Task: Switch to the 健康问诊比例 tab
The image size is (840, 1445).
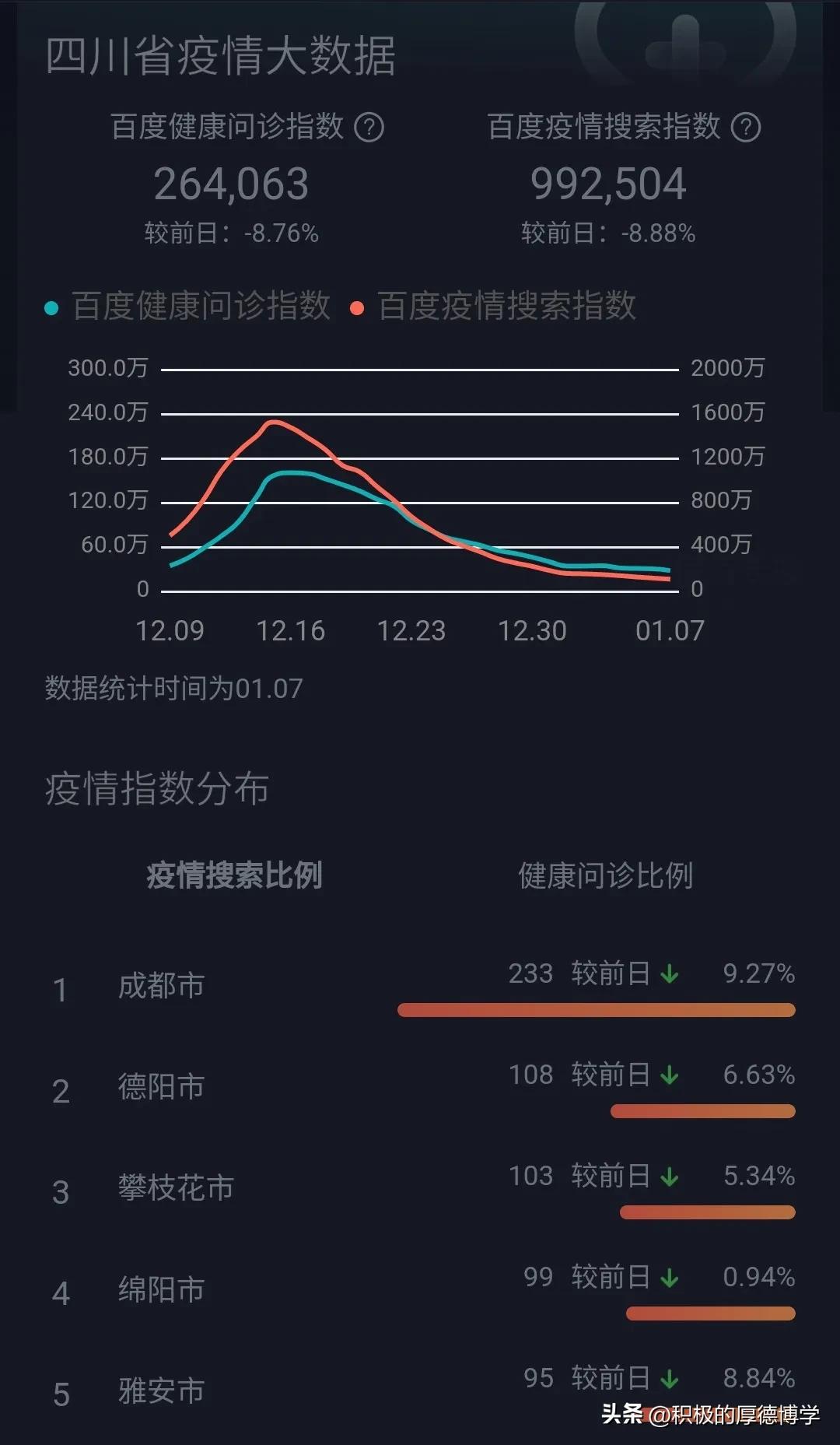Action: pos(605,875)
